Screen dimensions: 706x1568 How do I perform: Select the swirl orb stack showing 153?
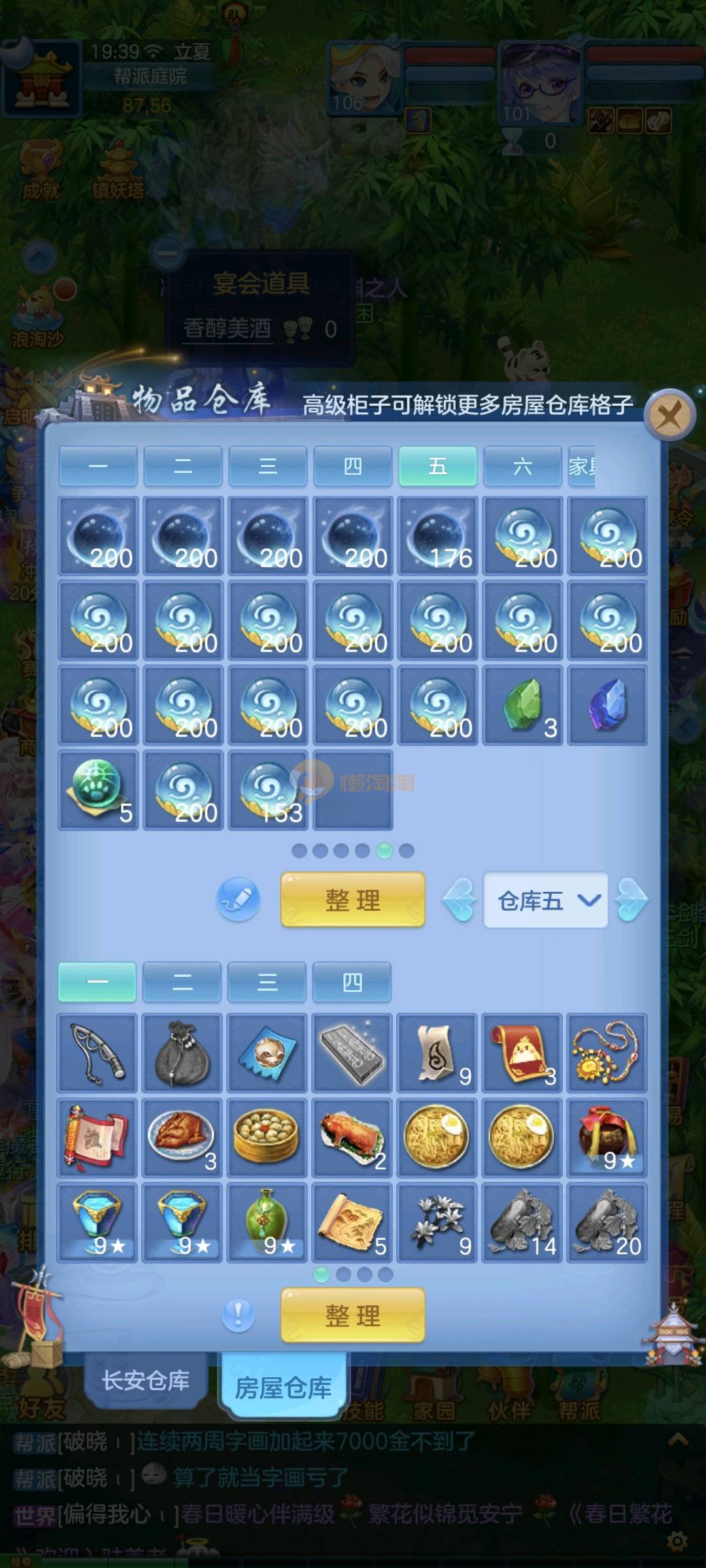point(268,791)
